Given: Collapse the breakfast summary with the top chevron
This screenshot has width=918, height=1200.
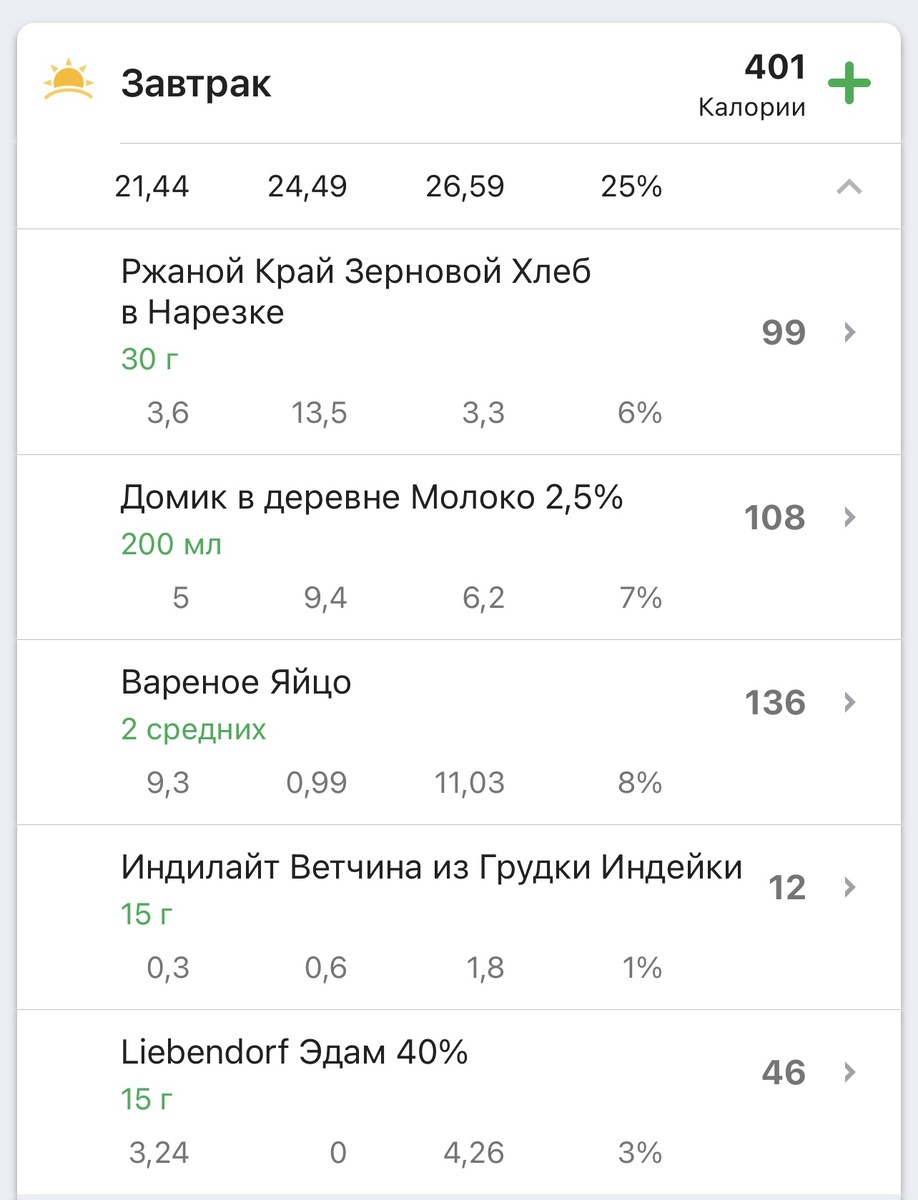Looking at the screenshot, I should pyautogui.click(x=849, y=186).
